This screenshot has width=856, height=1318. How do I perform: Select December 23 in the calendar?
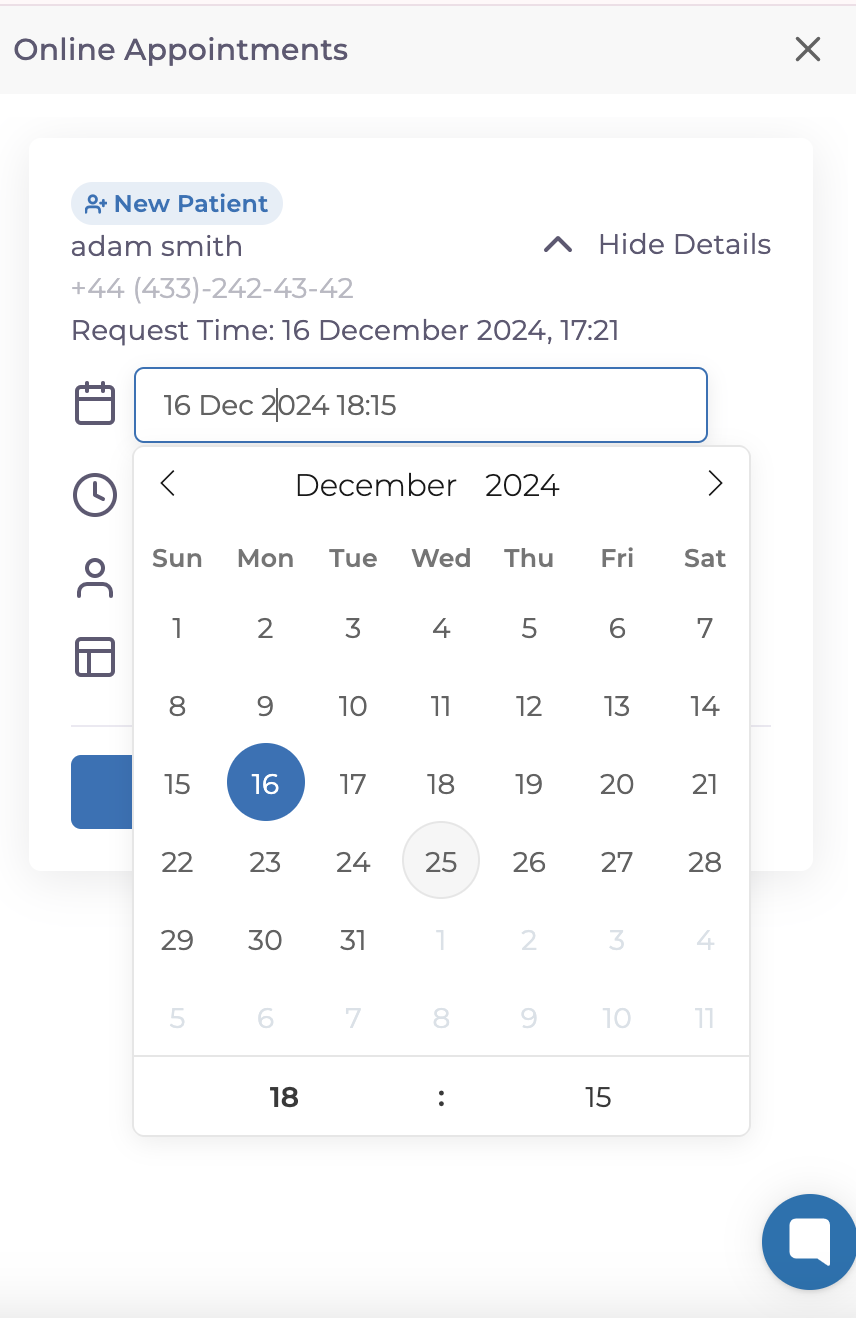(265, 861)
